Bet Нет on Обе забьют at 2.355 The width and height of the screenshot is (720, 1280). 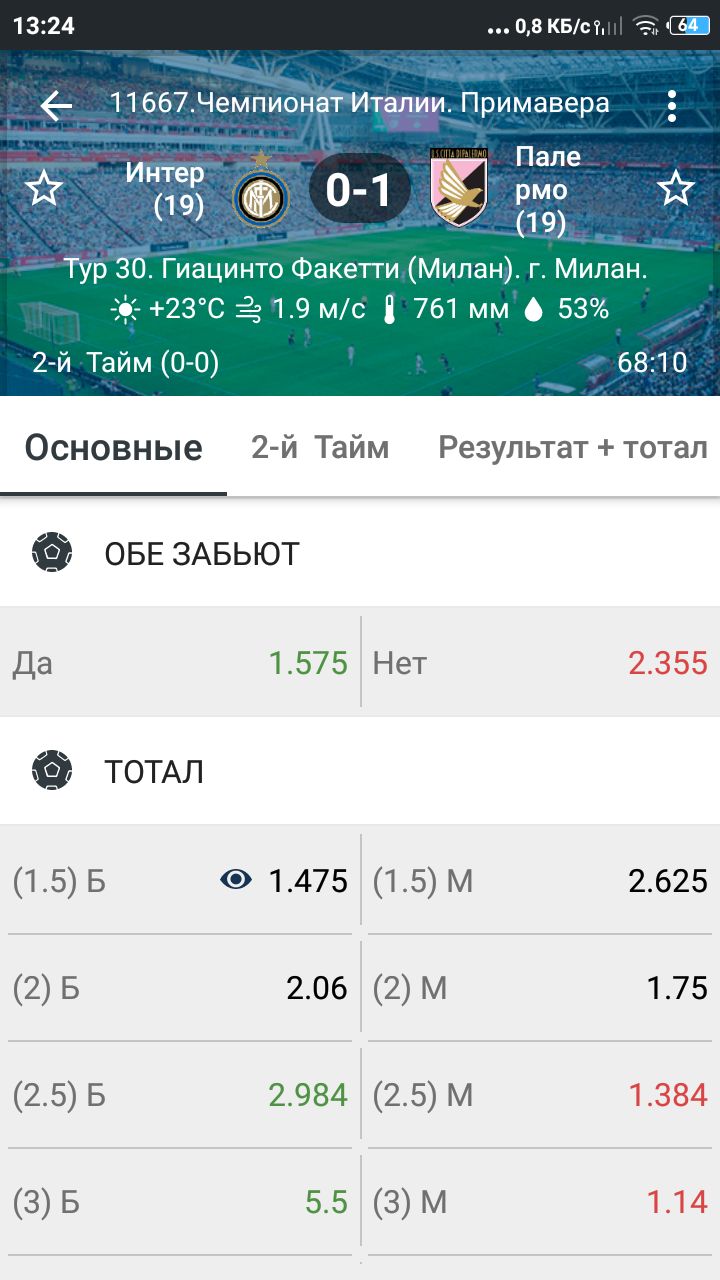[540, 662]
